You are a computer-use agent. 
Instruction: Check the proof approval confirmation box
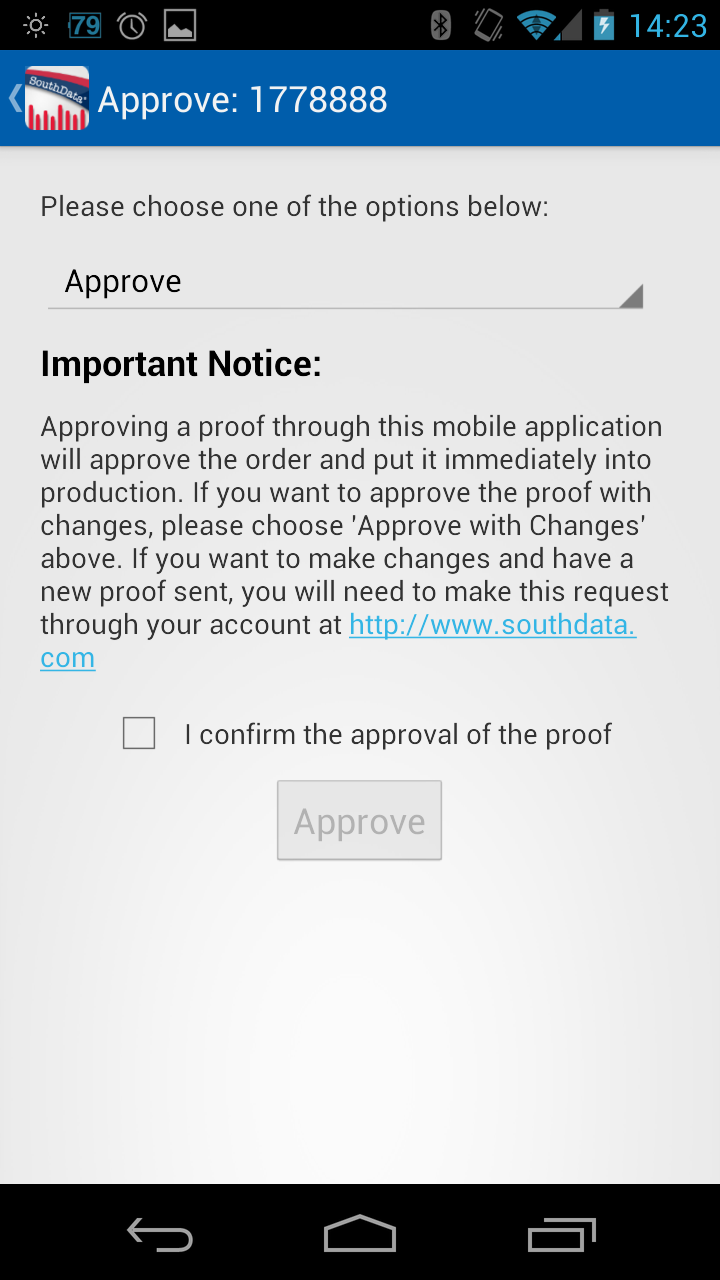point(139,733)
